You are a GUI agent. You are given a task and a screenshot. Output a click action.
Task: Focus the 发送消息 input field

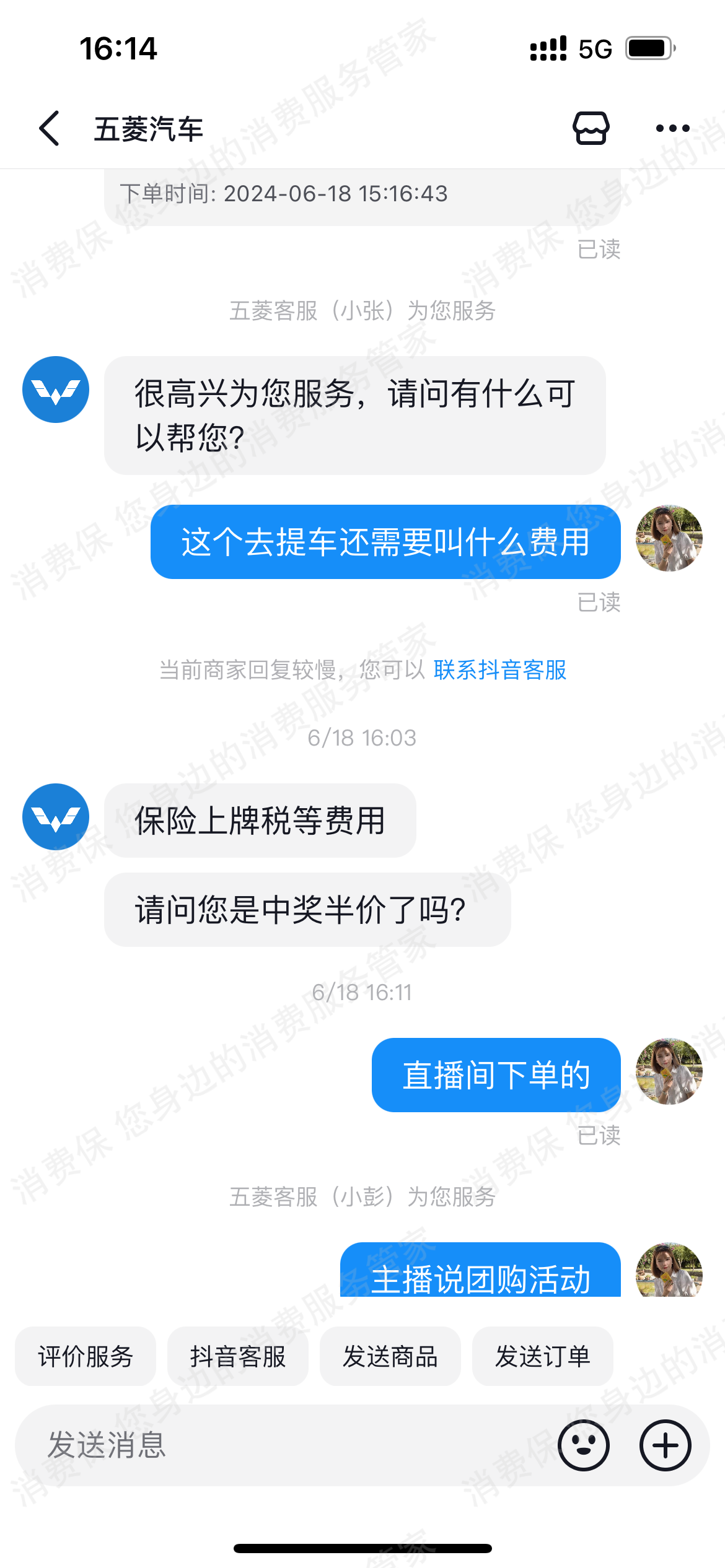279,1445
